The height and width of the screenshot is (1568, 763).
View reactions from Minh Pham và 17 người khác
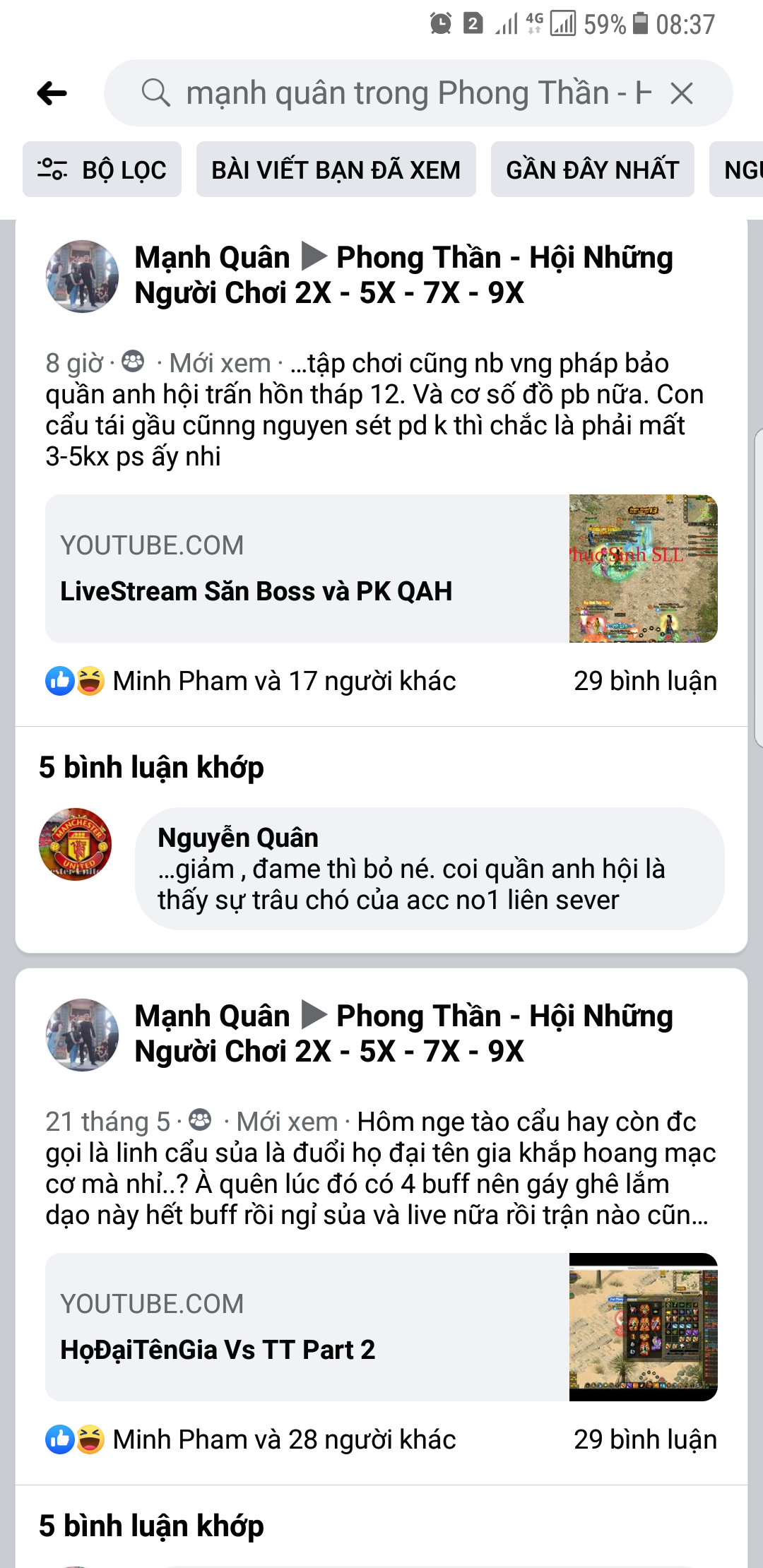pyautogui.click(x=283, y=681)
